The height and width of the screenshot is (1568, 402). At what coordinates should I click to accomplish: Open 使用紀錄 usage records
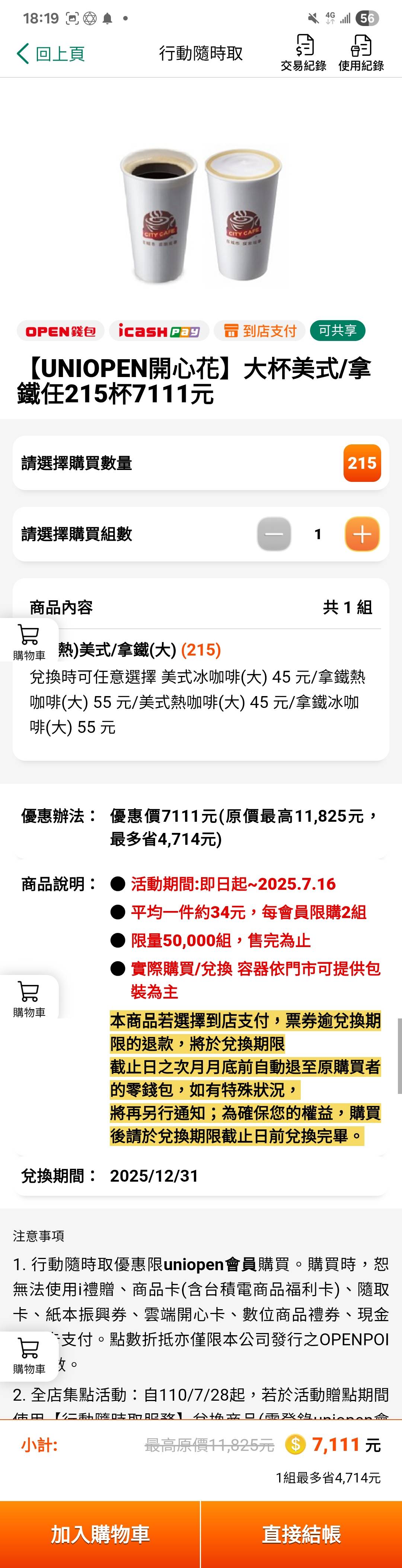(x=361, y=54)
